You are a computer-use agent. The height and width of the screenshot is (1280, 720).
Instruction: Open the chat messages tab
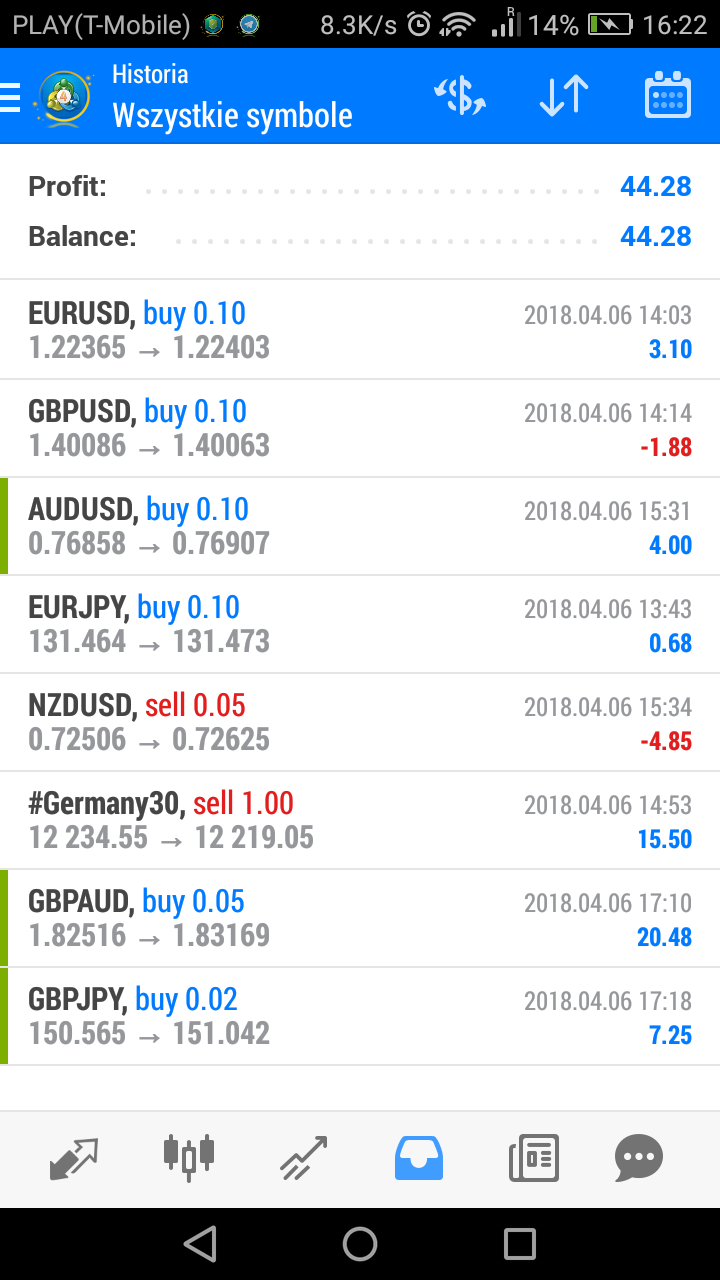pos(639,1158)
